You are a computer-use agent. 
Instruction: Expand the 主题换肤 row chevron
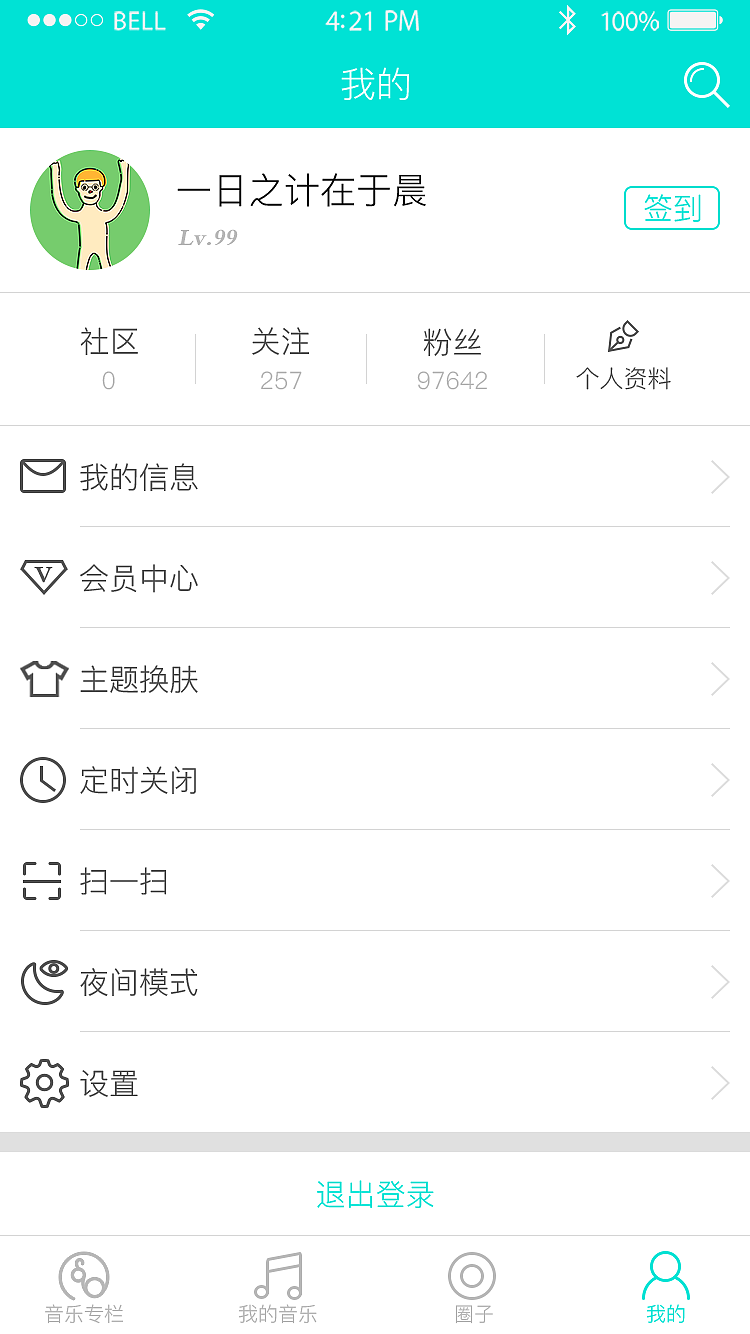point(719,679)
